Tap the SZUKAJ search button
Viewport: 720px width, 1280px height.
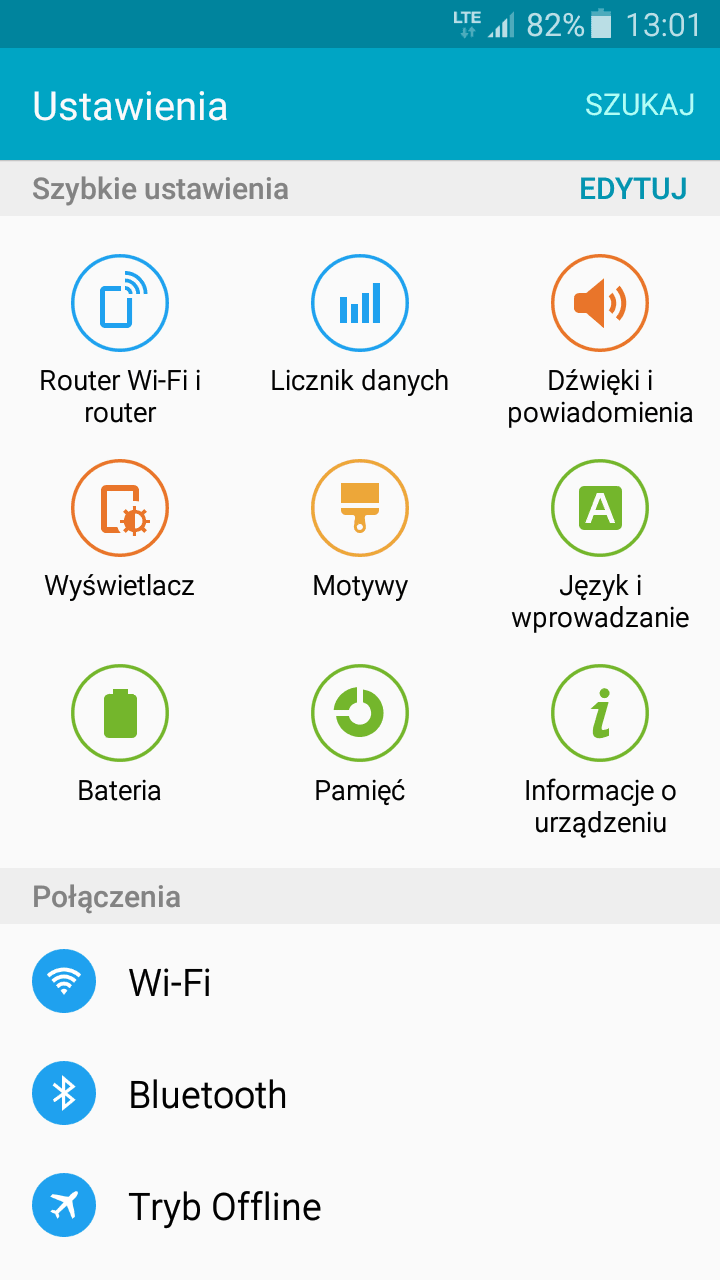pyautogui.click(x=639, y=105)
